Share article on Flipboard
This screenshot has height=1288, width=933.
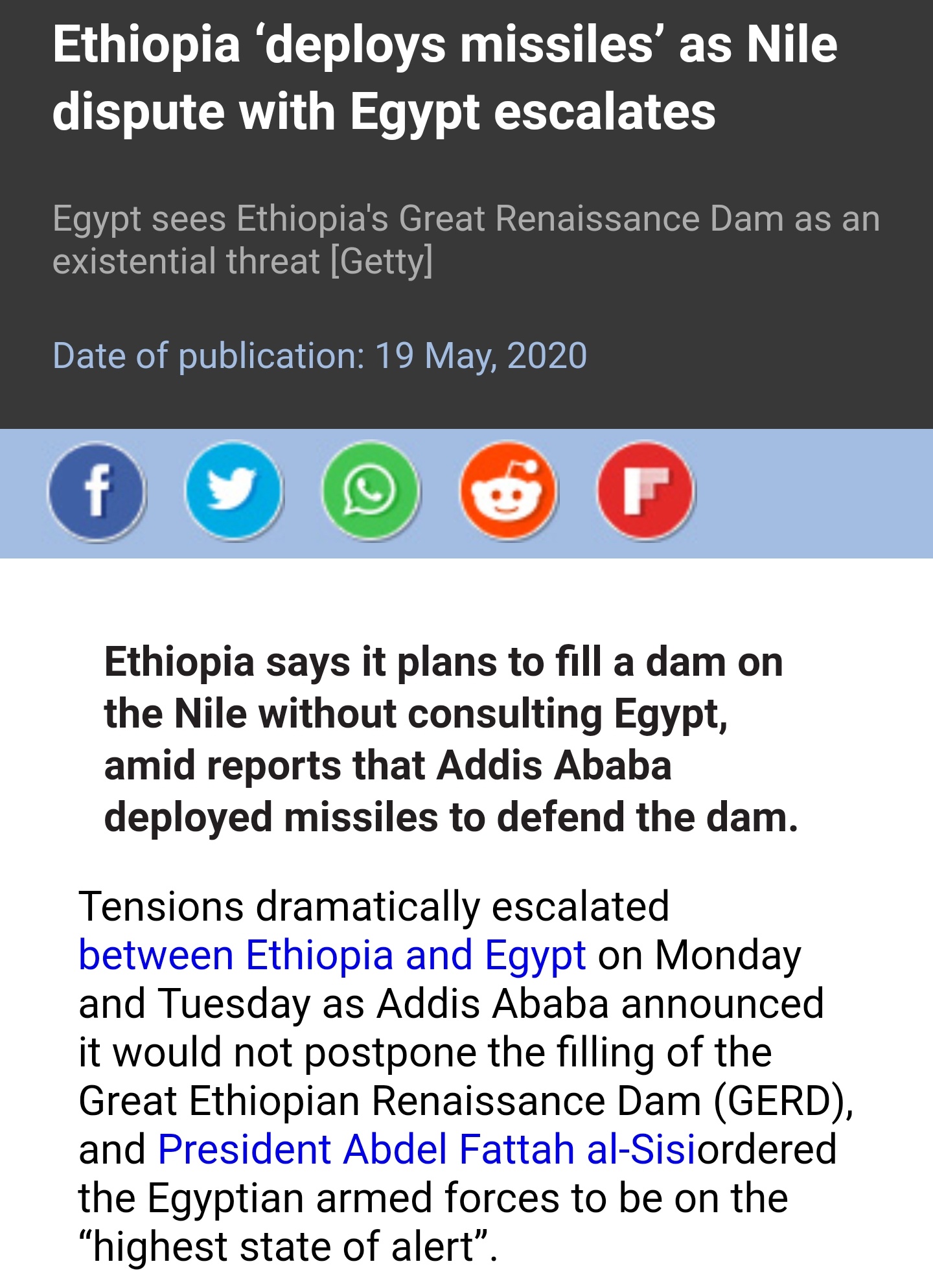click(x=645, y=491)
